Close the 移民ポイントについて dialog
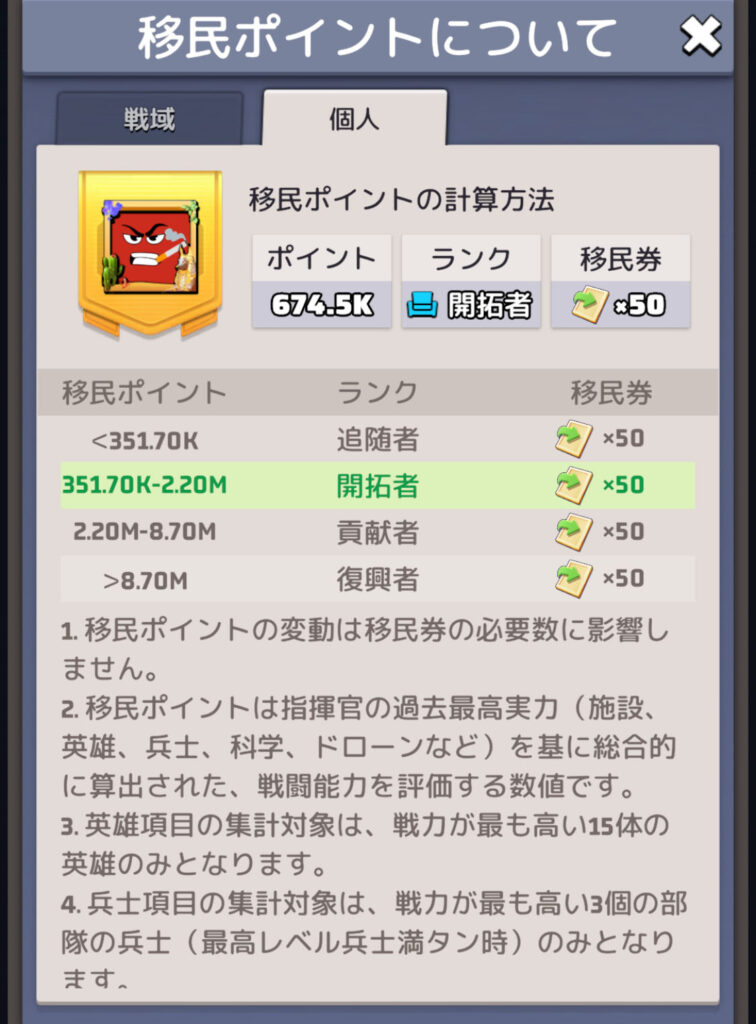The width and height of the screenshot is (756, 1024). pos(700,37)
